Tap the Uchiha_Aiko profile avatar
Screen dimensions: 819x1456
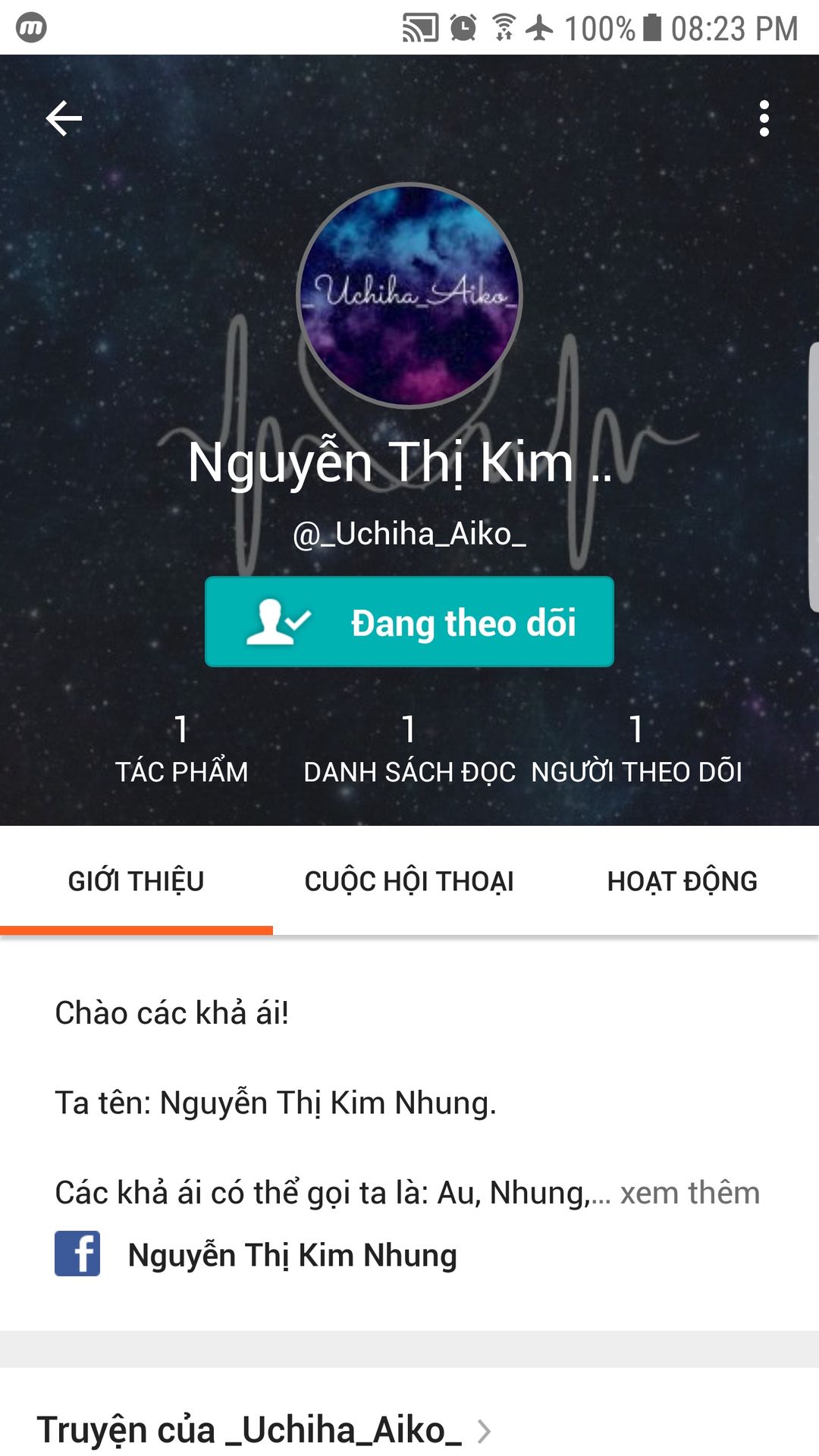tap(409, 296)
